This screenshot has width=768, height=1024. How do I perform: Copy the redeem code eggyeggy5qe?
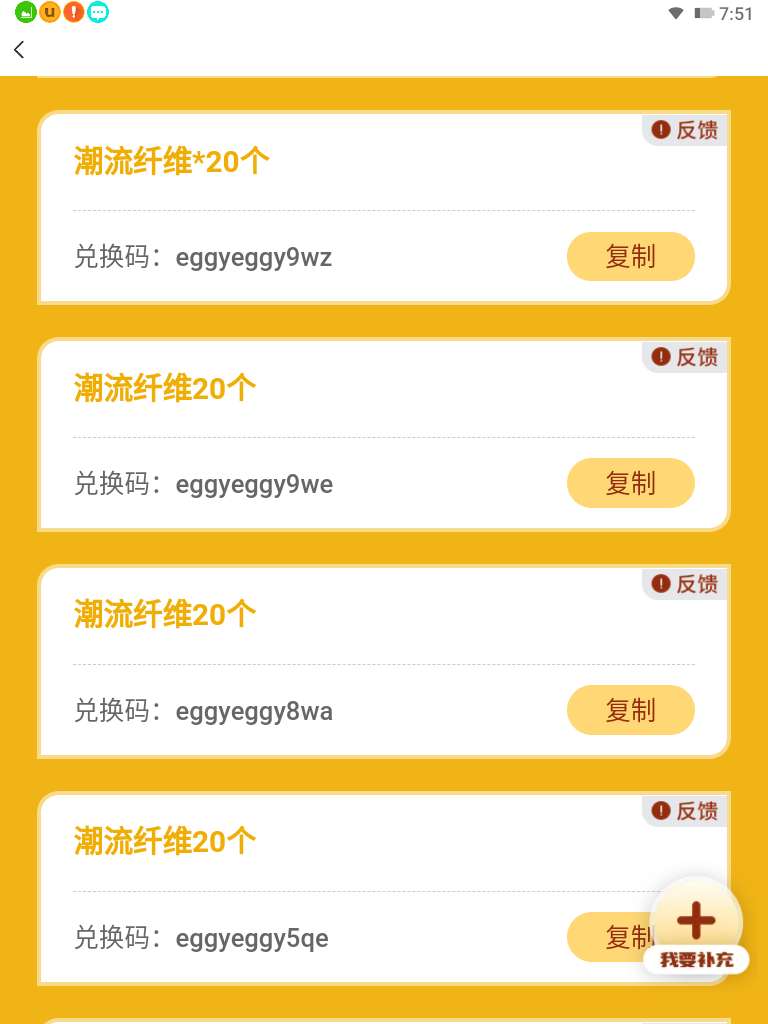click(611, 936)
